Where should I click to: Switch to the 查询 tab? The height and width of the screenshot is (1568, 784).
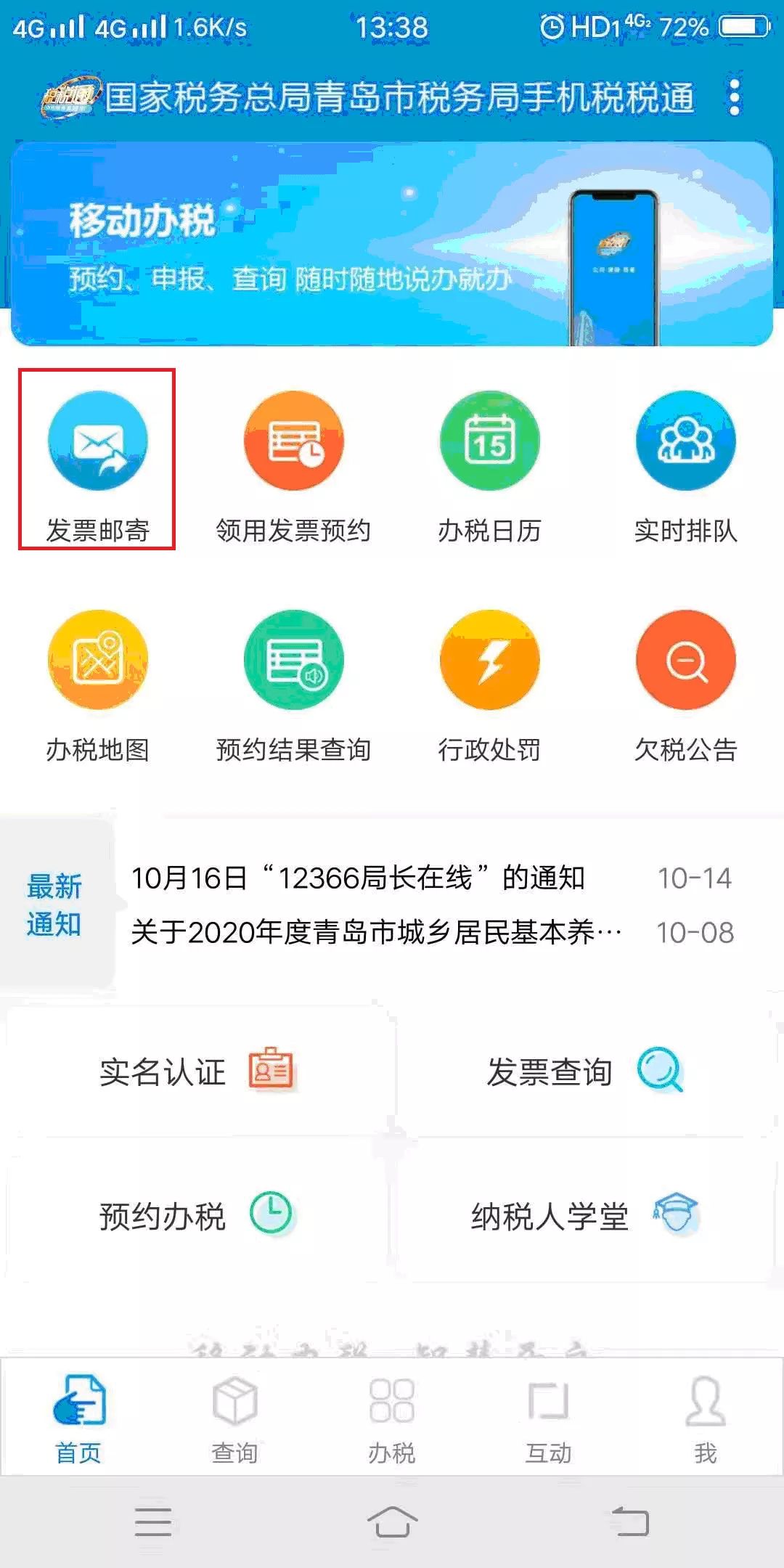[x=234, y=1419]
